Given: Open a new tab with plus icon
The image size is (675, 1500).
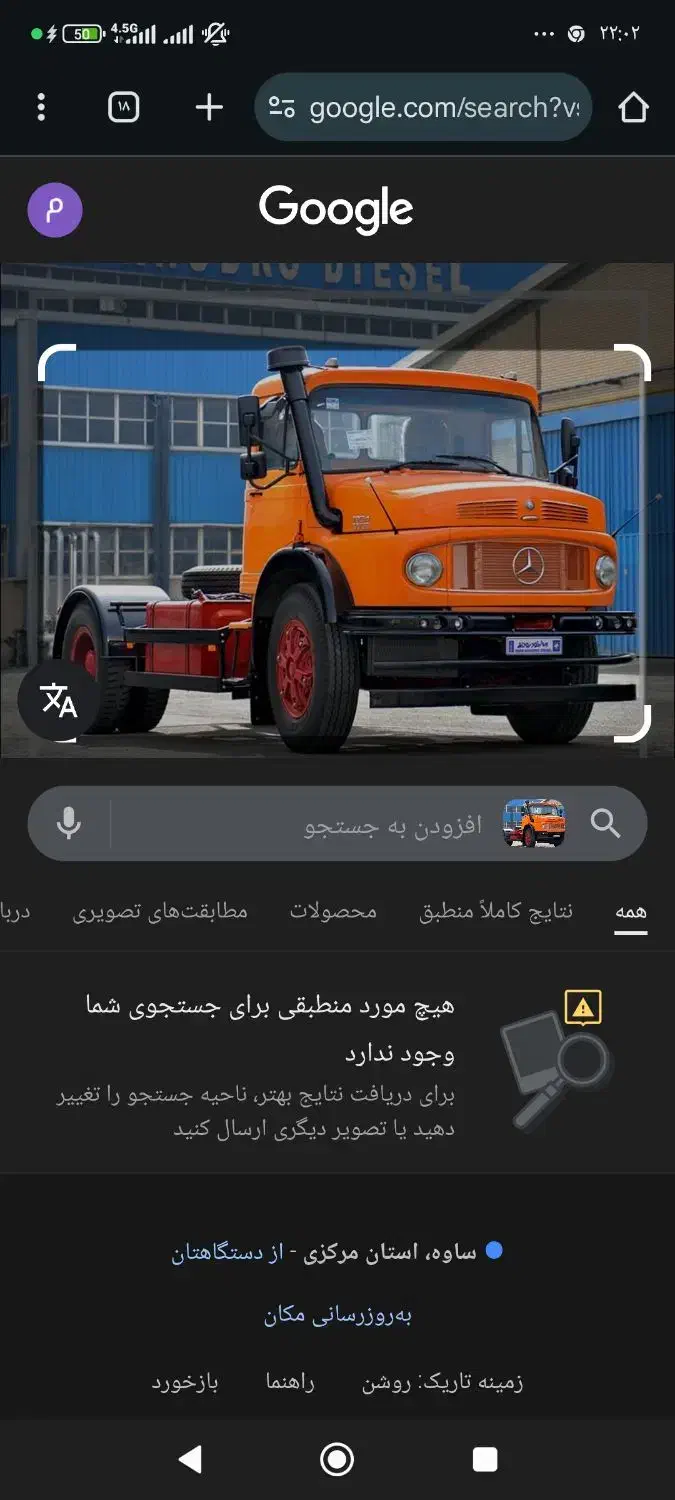Looking at the screenshot, I should click(x=209, y=107).
